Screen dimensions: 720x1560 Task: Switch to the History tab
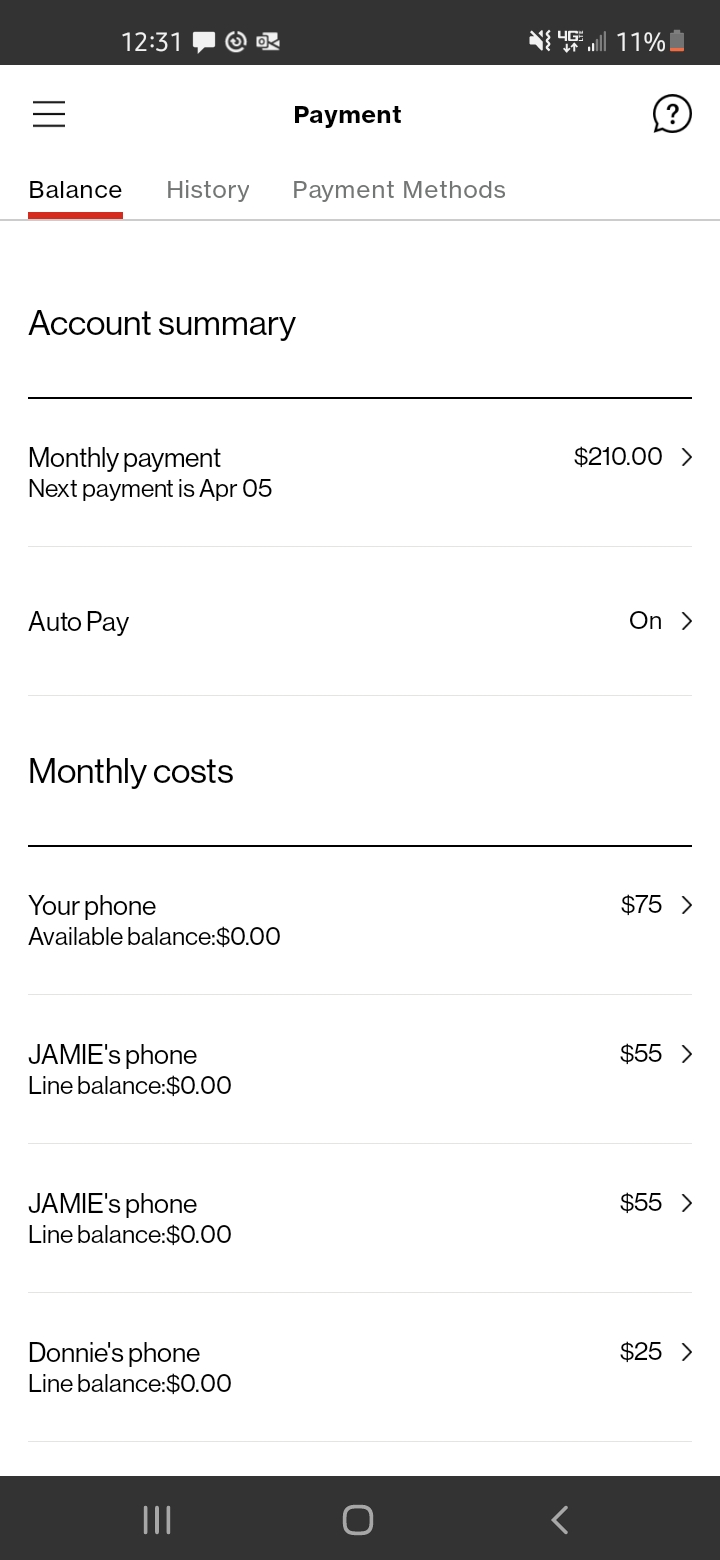click(207, 189)
